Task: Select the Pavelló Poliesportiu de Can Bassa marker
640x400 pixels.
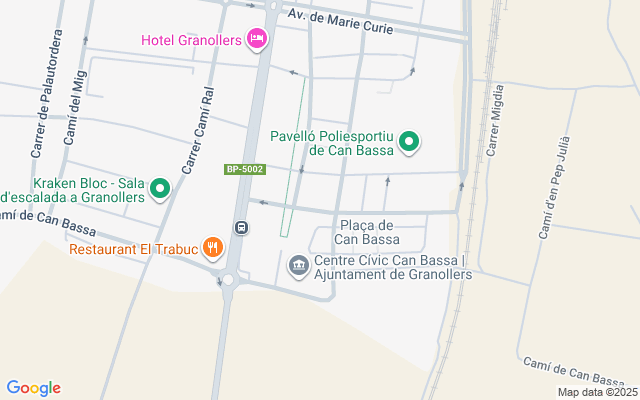Action: pos(408,143)
